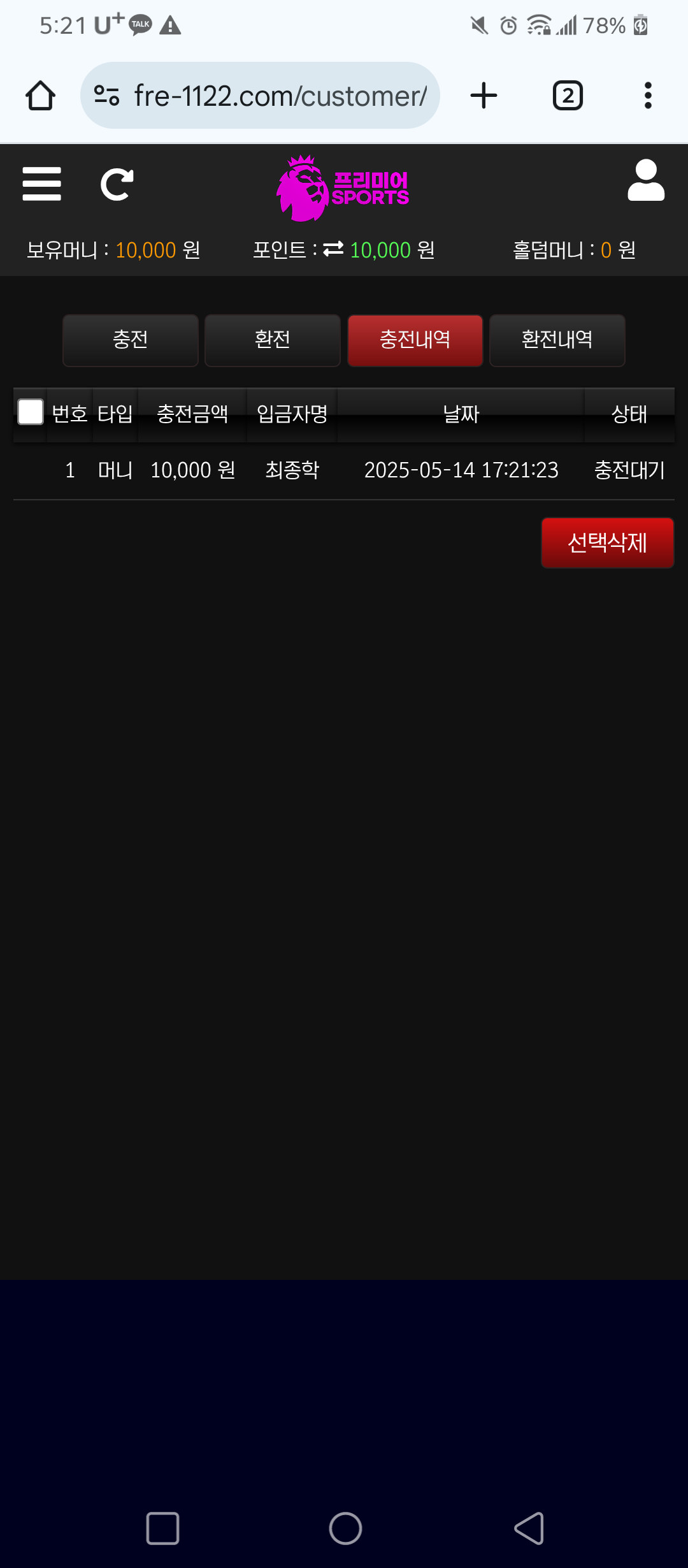Image resolution: width=688 pixels, height=1568 pixels.
Task: View the open tabs switcher
Action: point(567,96)
